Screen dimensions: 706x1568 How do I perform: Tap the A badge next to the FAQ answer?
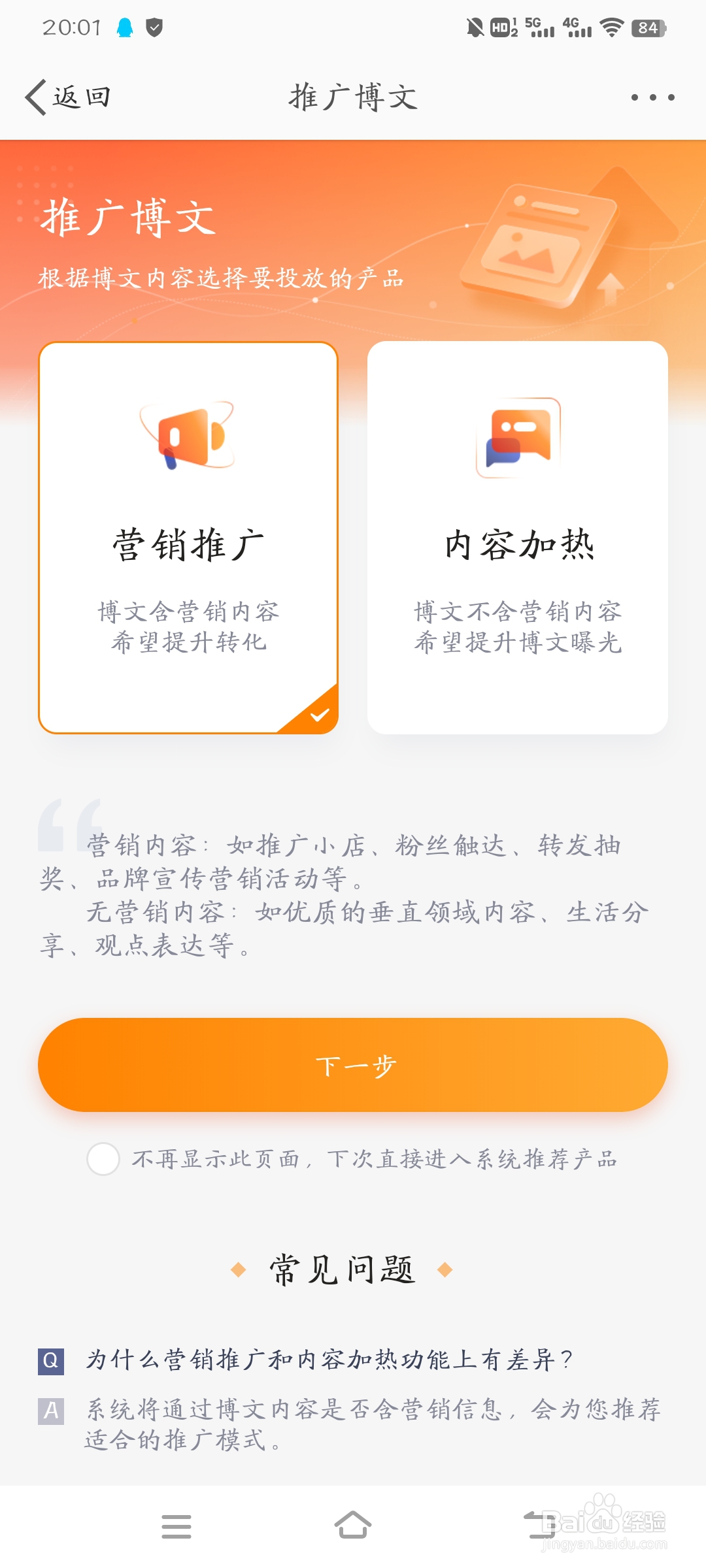click(50, 1408)
